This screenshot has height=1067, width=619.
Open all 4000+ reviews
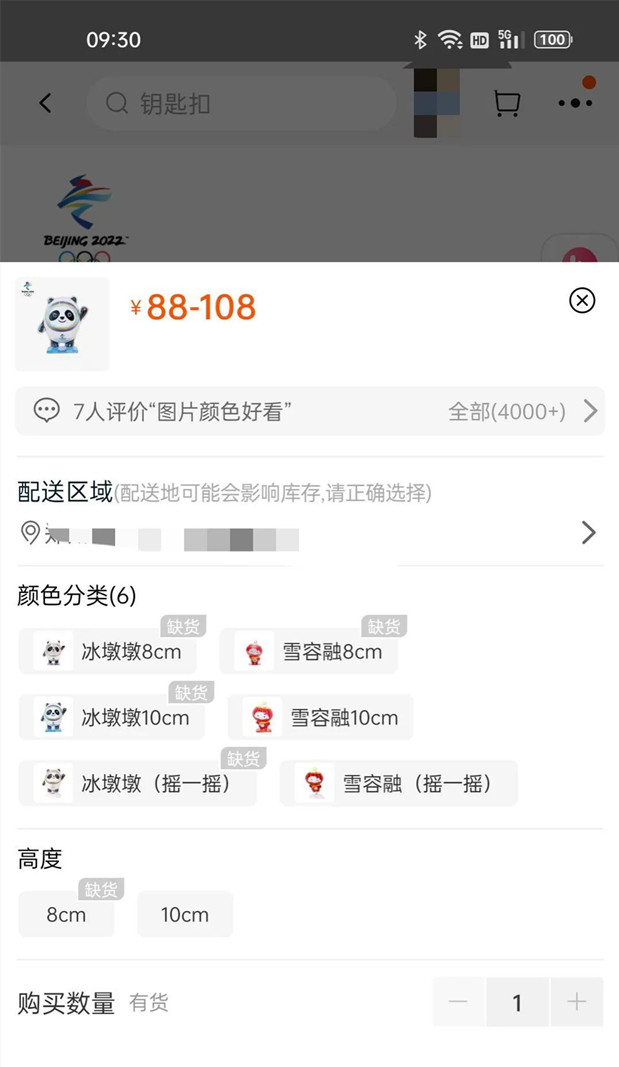tap(521, 411)
